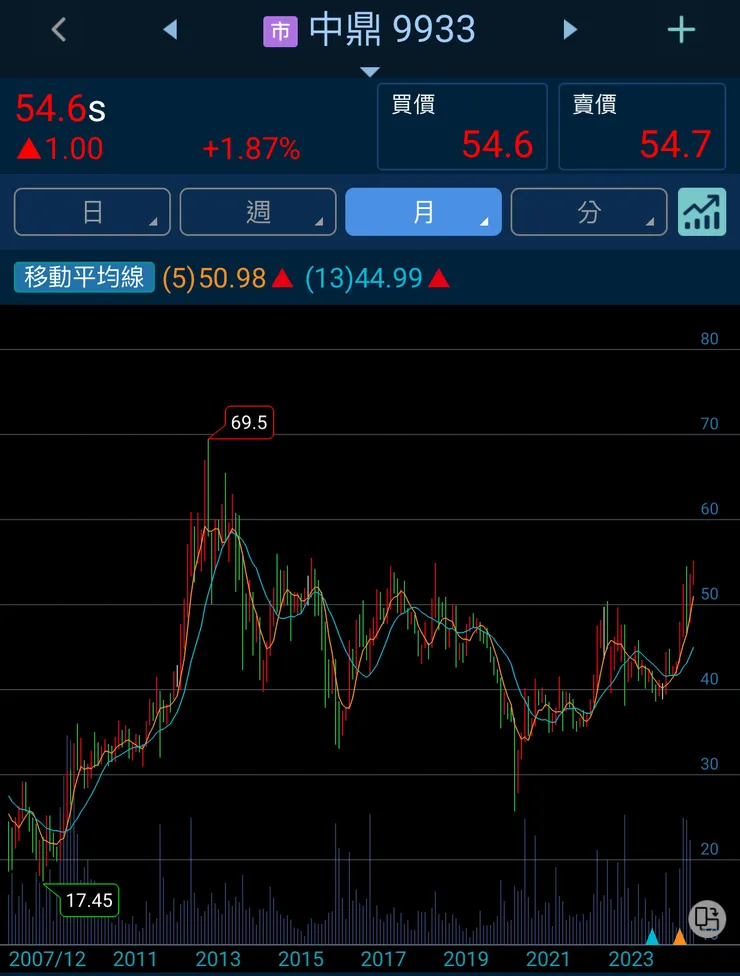Image resolution: width=740 pixels, height=976 pixels.
Task: Open the 移動平均線 indicator settings
Action: point(85,278)
